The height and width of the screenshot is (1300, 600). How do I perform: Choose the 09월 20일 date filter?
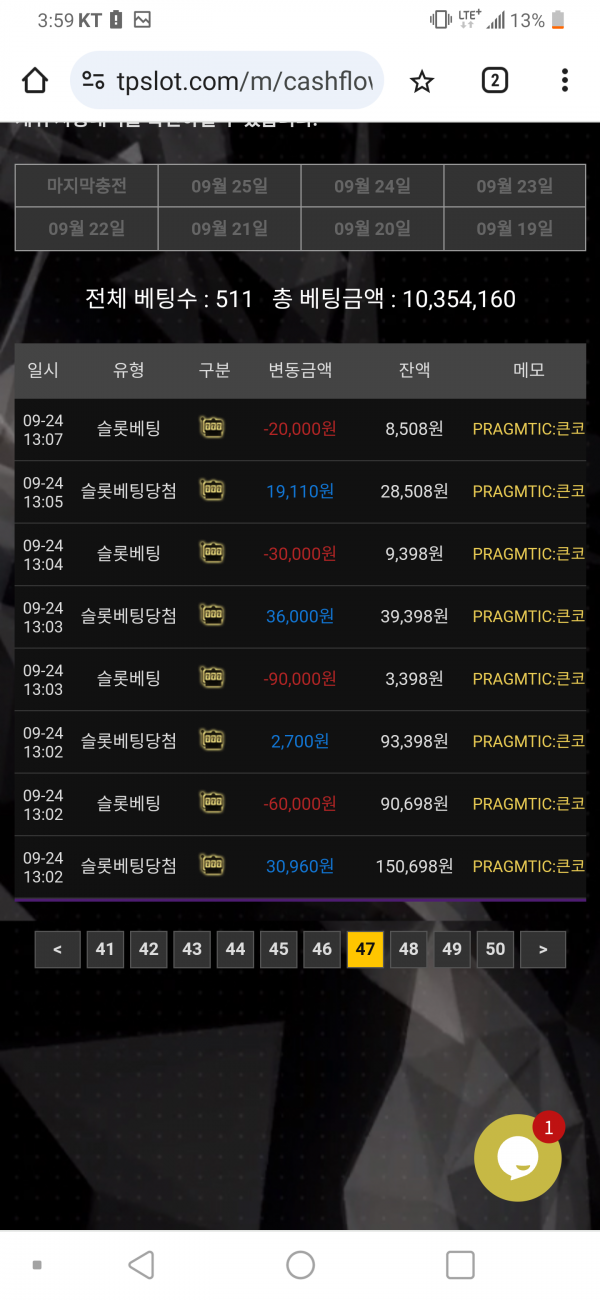(x=372, y=229)
